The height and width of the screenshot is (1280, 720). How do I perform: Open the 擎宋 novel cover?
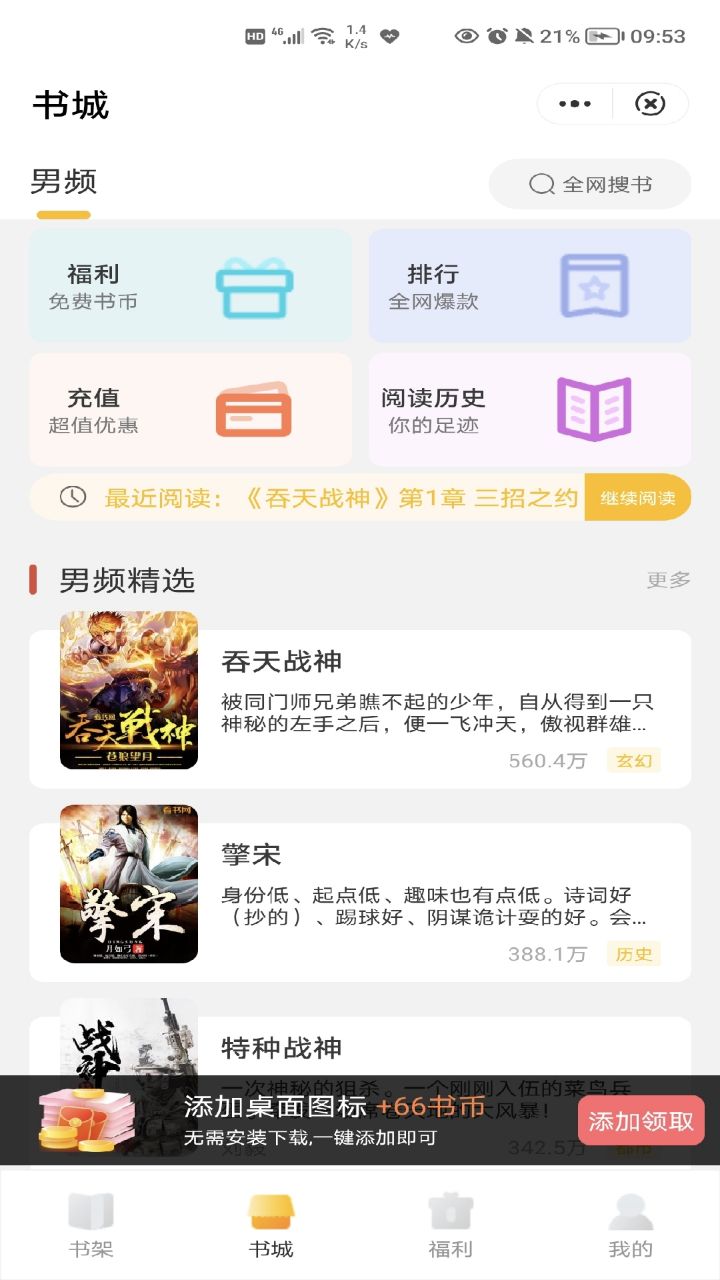128,883
